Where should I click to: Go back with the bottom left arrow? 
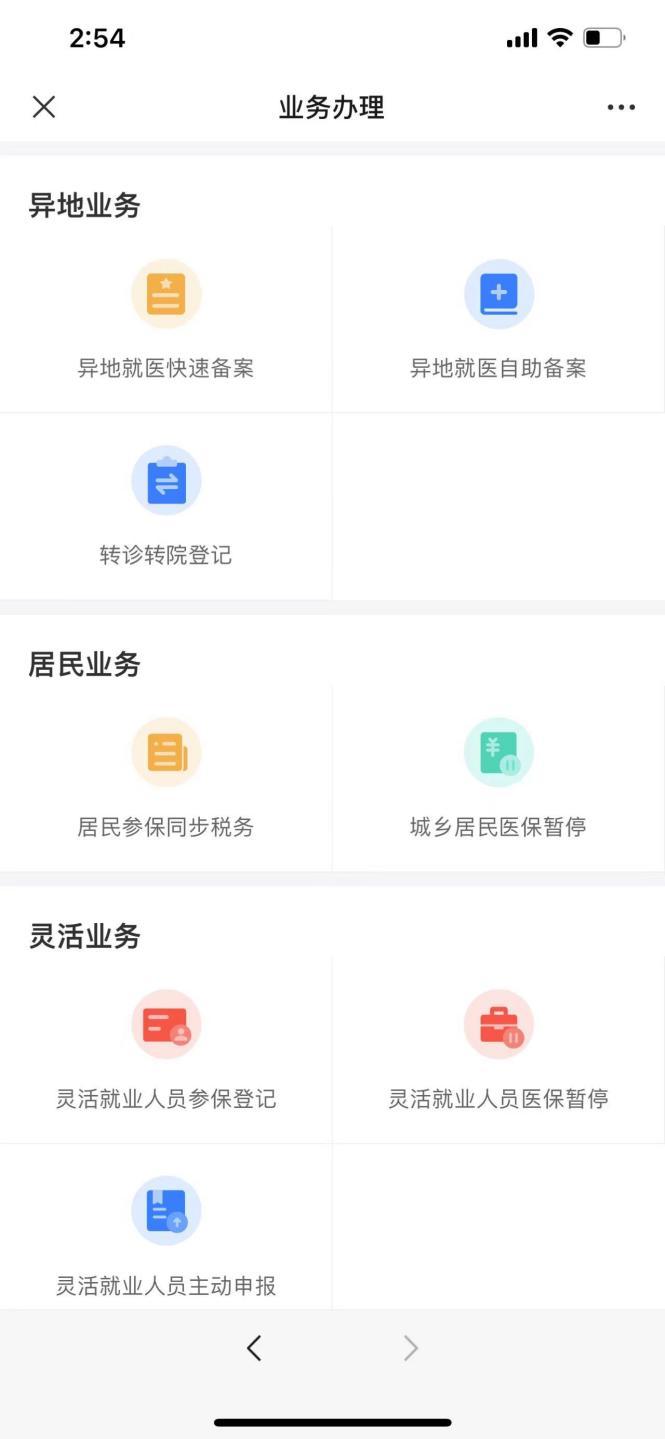254,1348
